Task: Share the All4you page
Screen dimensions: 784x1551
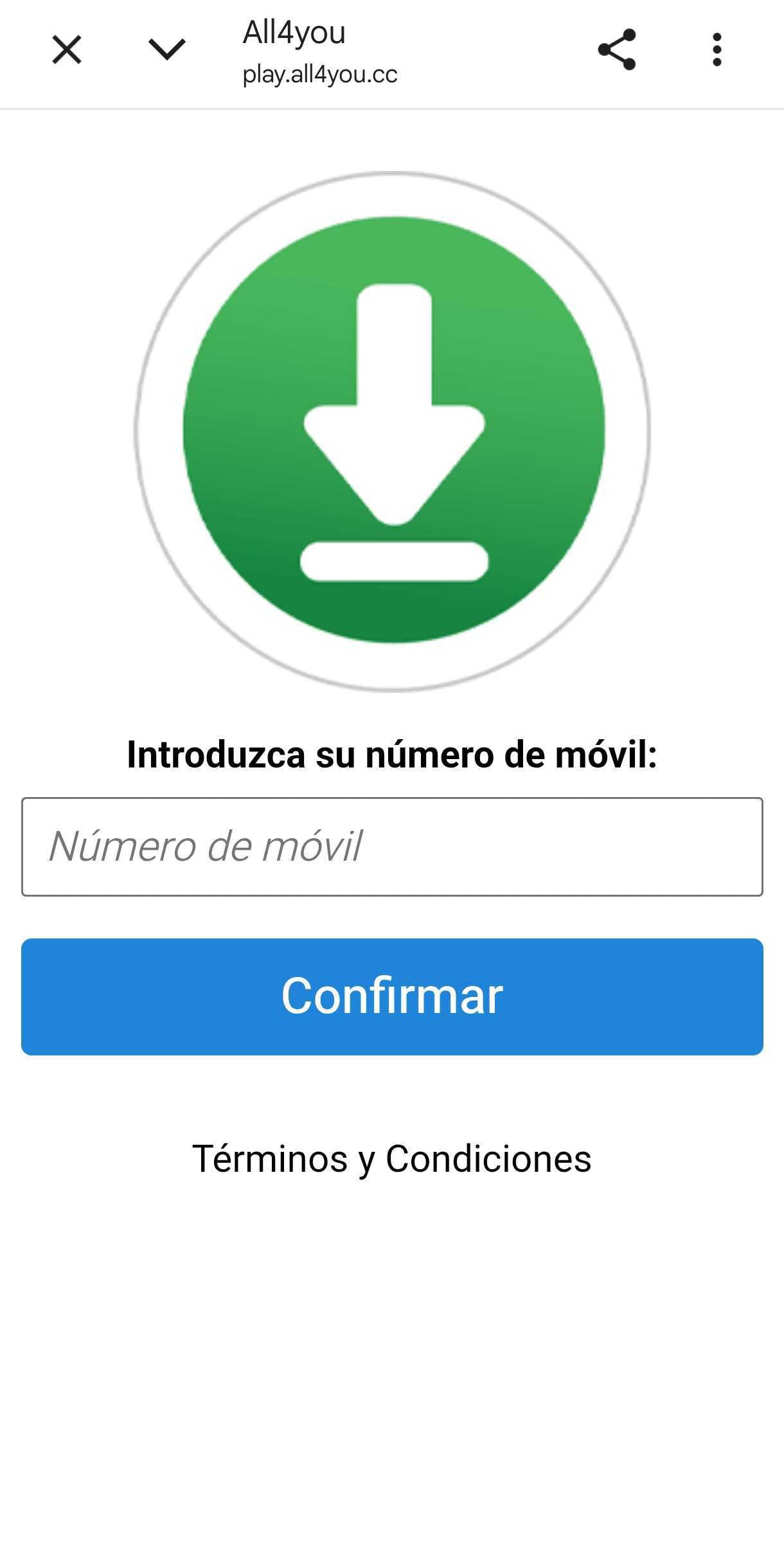Action: click(x=616, y=49)
